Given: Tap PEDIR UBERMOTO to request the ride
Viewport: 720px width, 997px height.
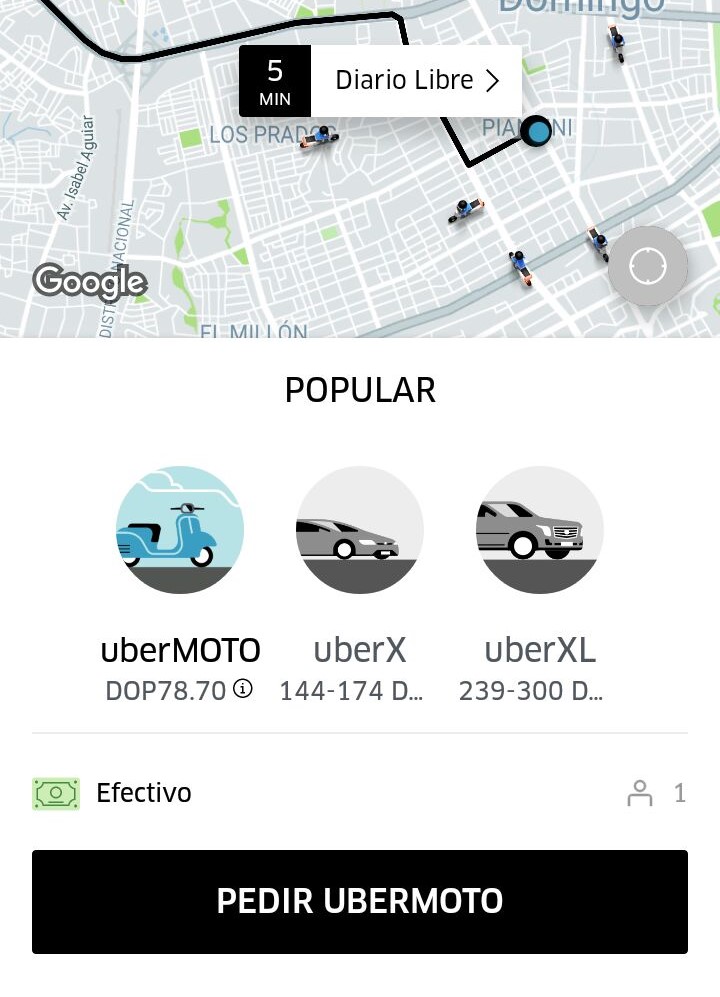Looking at the screenshot, I should (359, 901).
